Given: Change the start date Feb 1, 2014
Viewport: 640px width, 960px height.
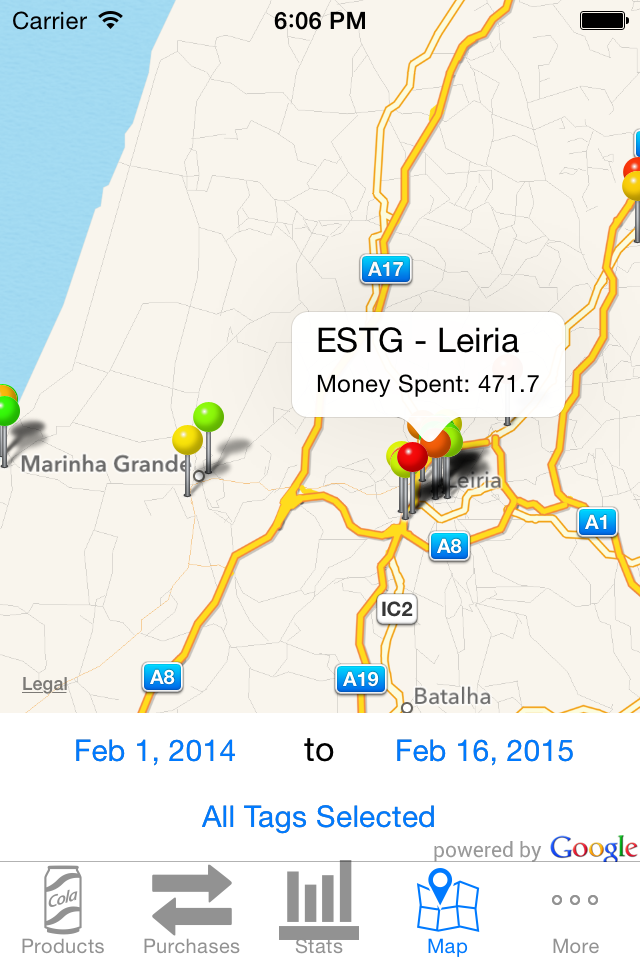Looking at the screenshot, I should coord(155,751).
